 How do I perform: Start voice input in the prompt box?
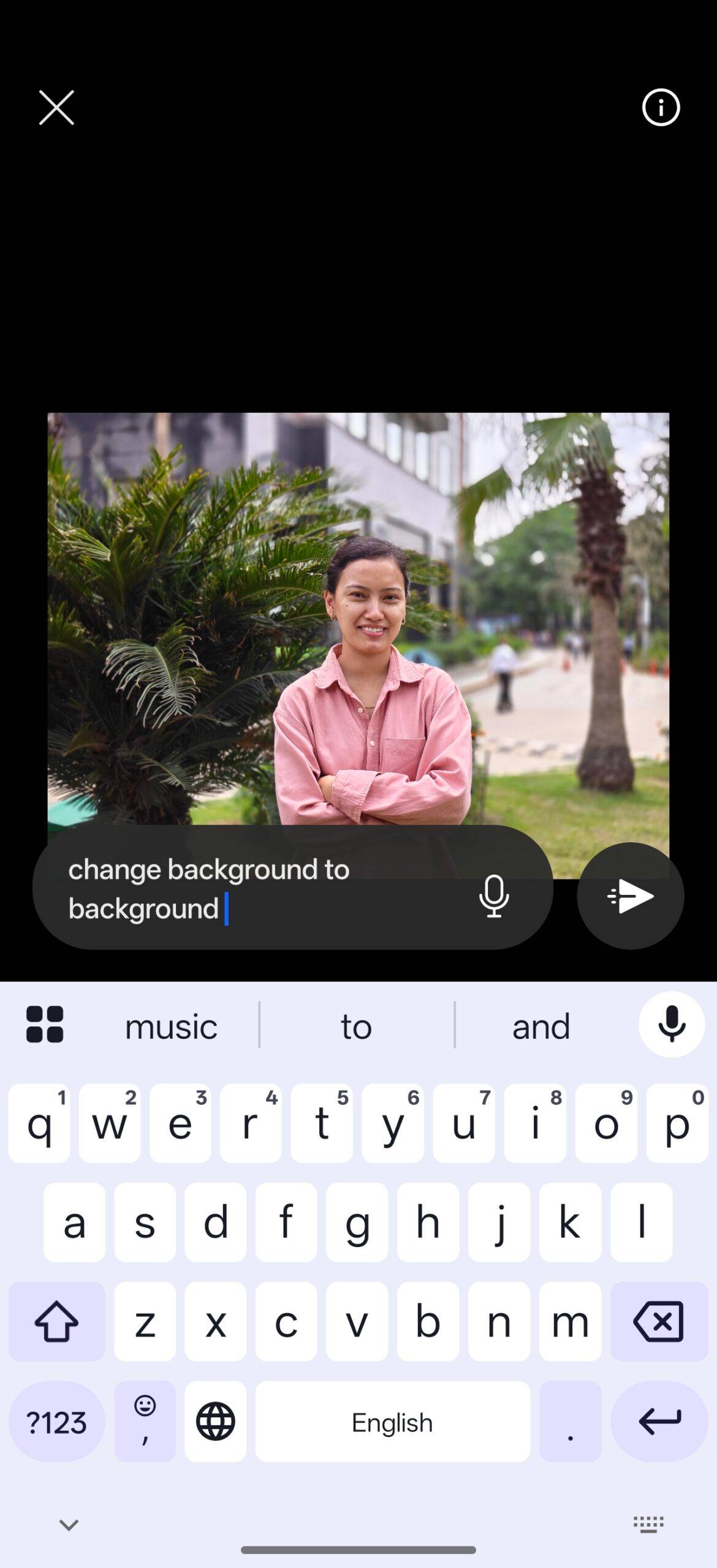click(494, 896)
